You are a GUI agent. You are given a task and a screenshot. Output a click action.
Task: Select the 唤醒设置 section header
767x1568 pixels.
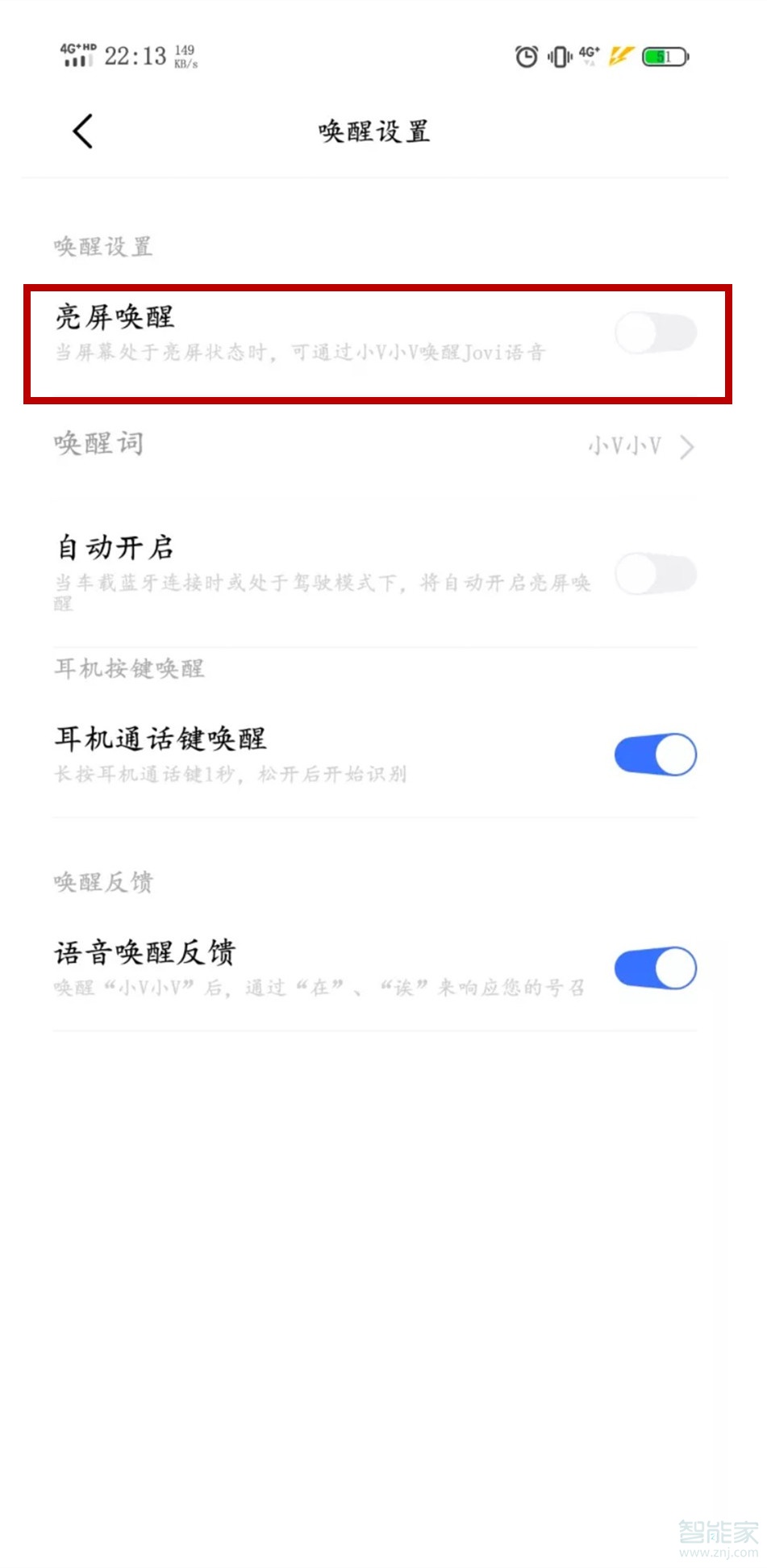pyautogui.click(x=103, y=248)
